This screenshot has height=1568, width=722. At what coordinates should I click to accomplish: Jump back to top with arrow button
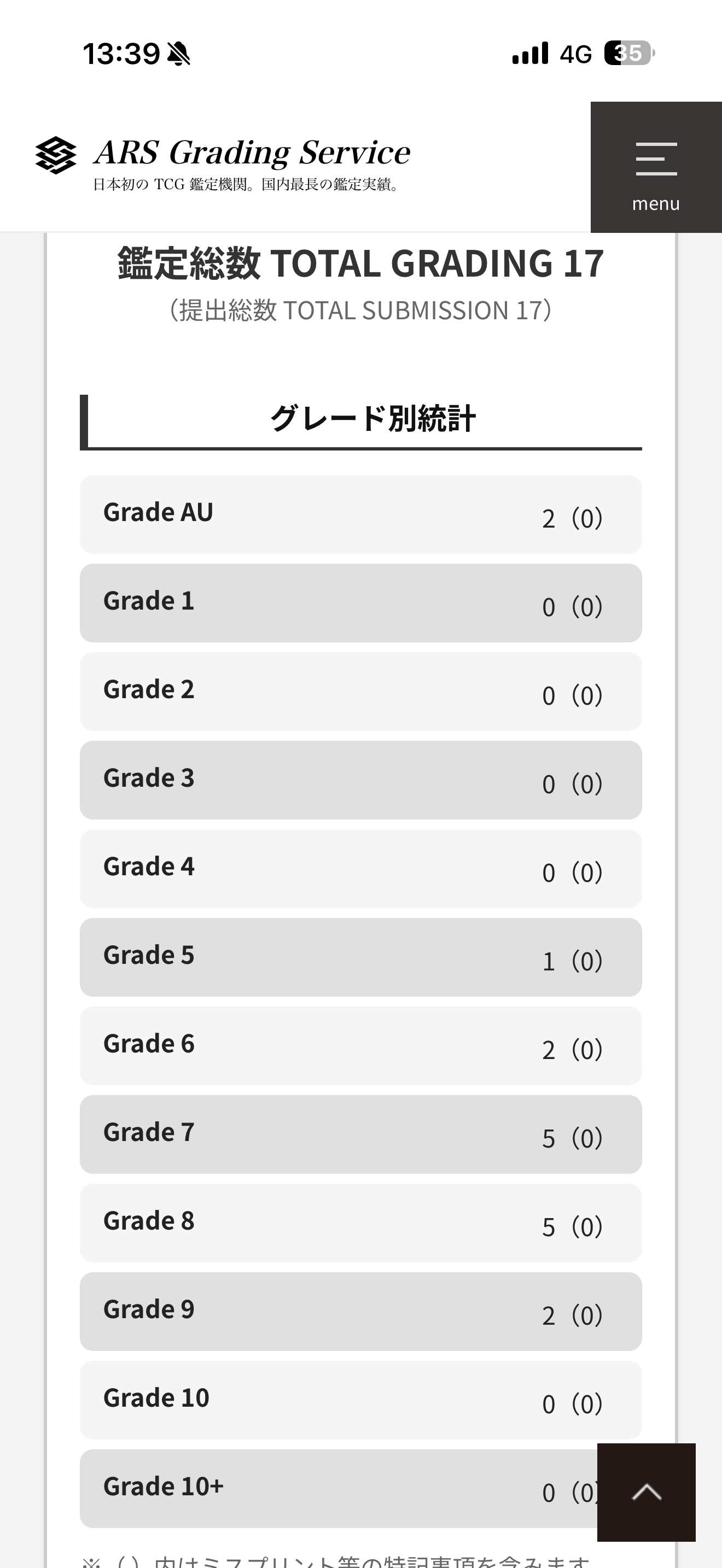tap(646, 1492)
